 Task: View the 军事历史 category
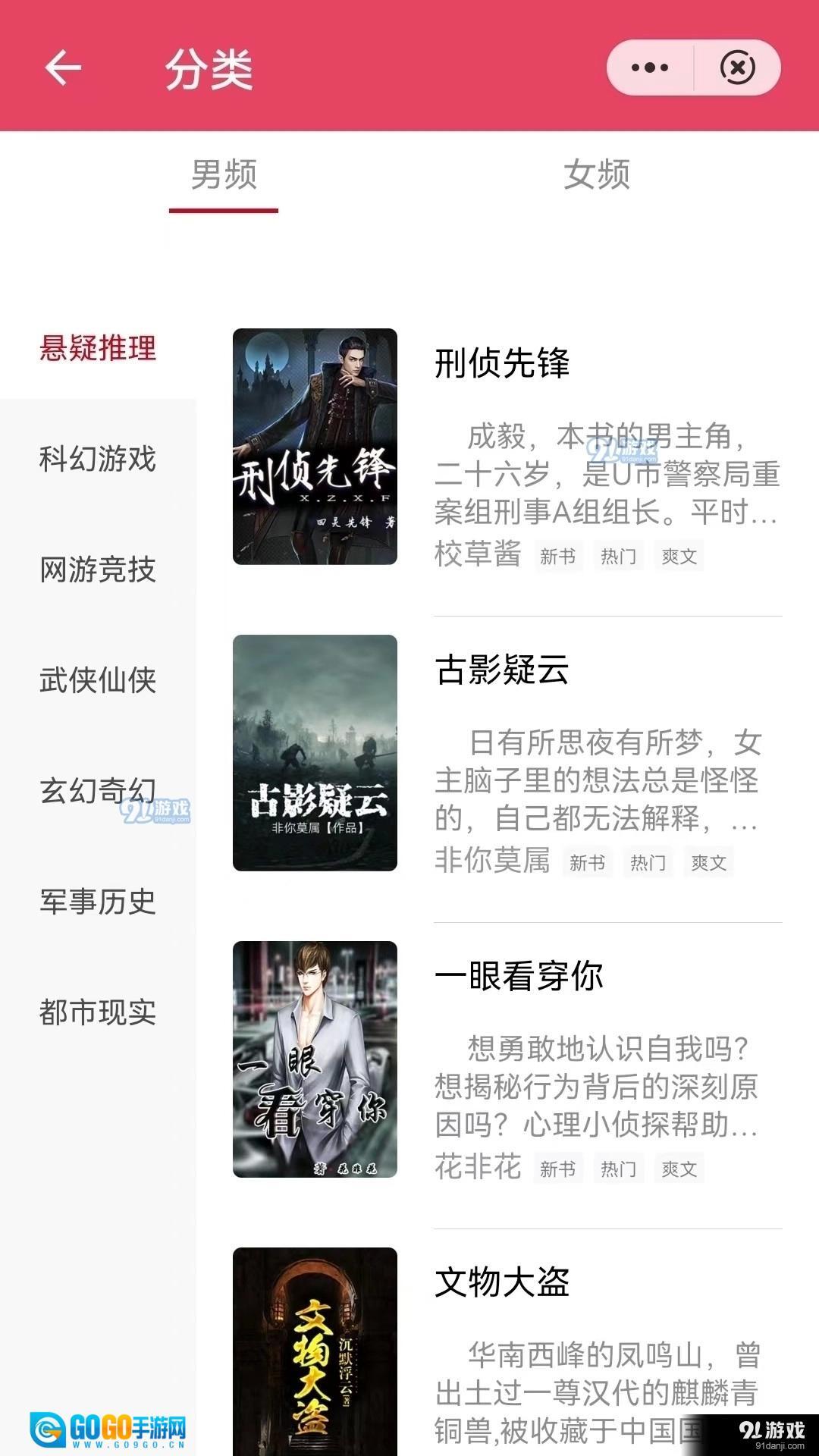[98, 902]
